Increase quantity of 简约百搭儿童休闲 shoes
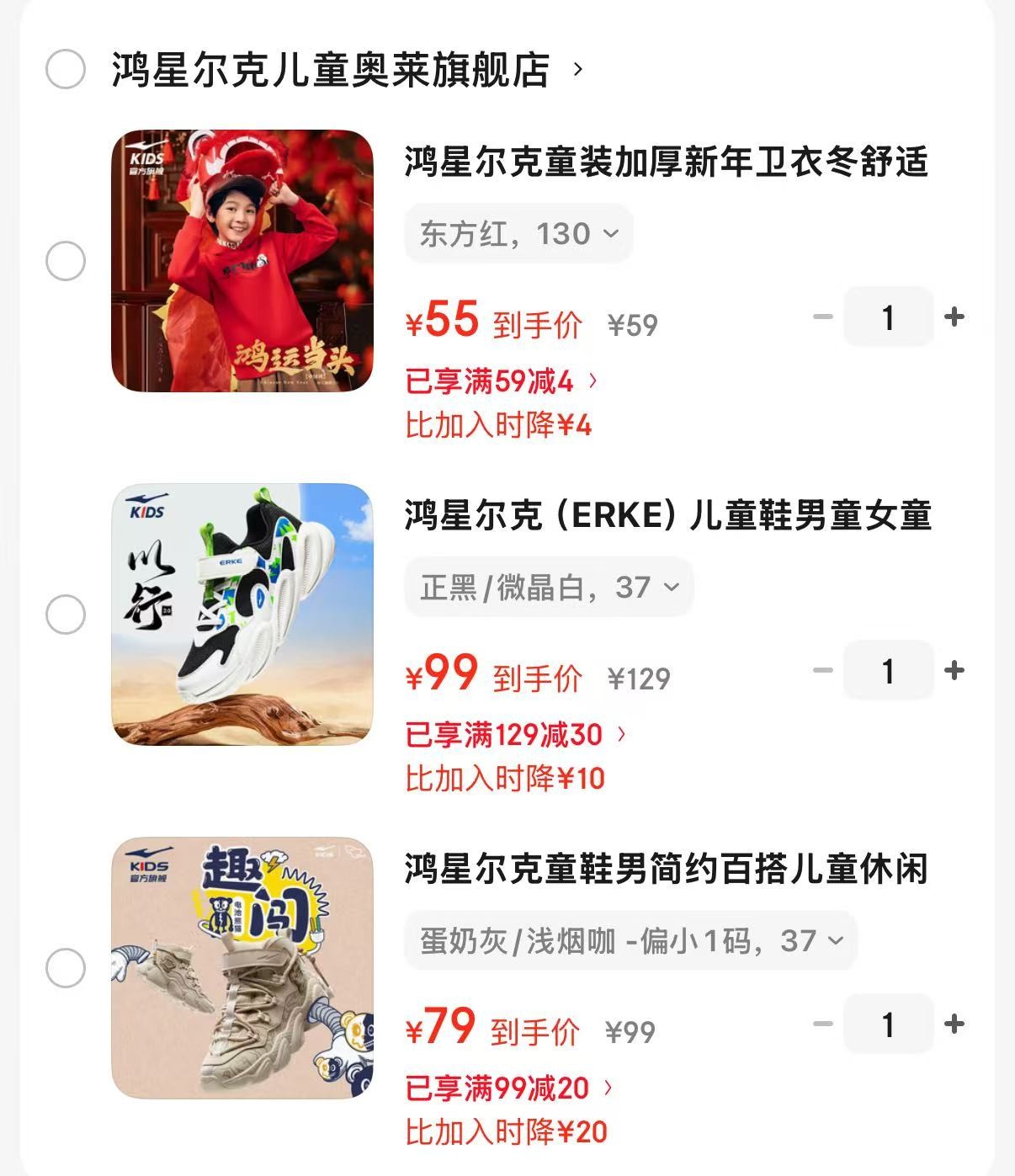Viewport: 1015px width, 1176px height. [954, 1024]
